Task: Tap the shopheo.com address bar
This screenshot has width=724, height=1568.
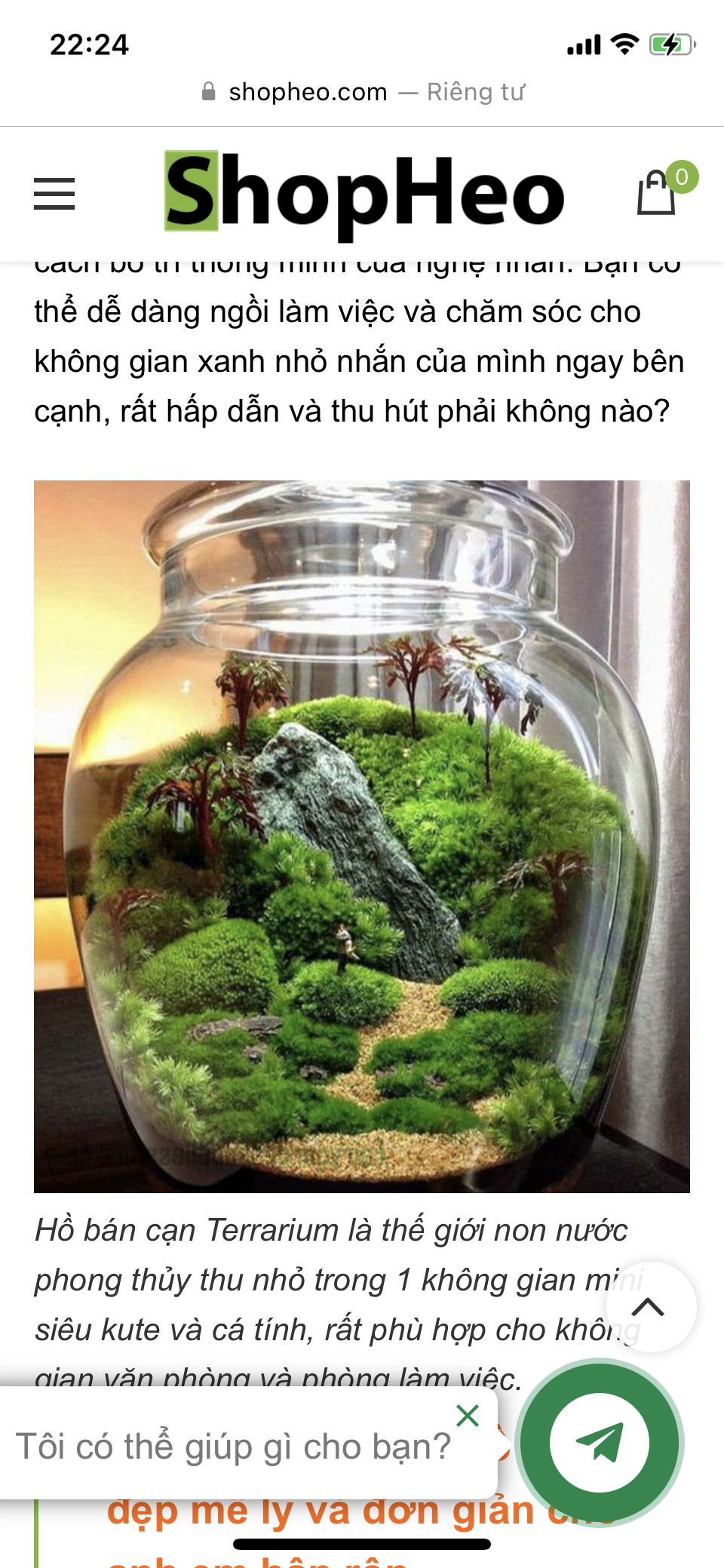Action: tap(362, 92)
